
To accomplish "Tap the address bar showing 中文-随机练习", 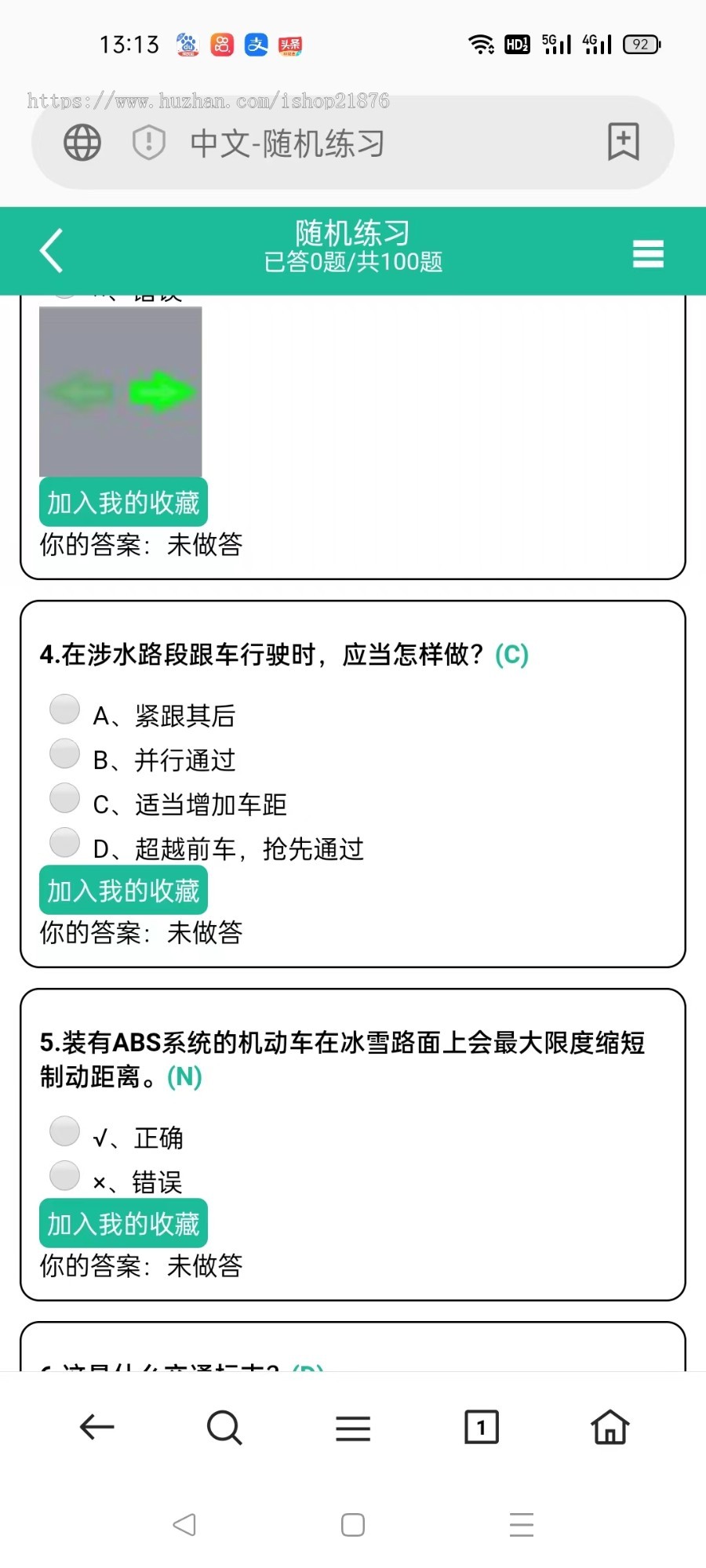I will click(x=353, y=143).
